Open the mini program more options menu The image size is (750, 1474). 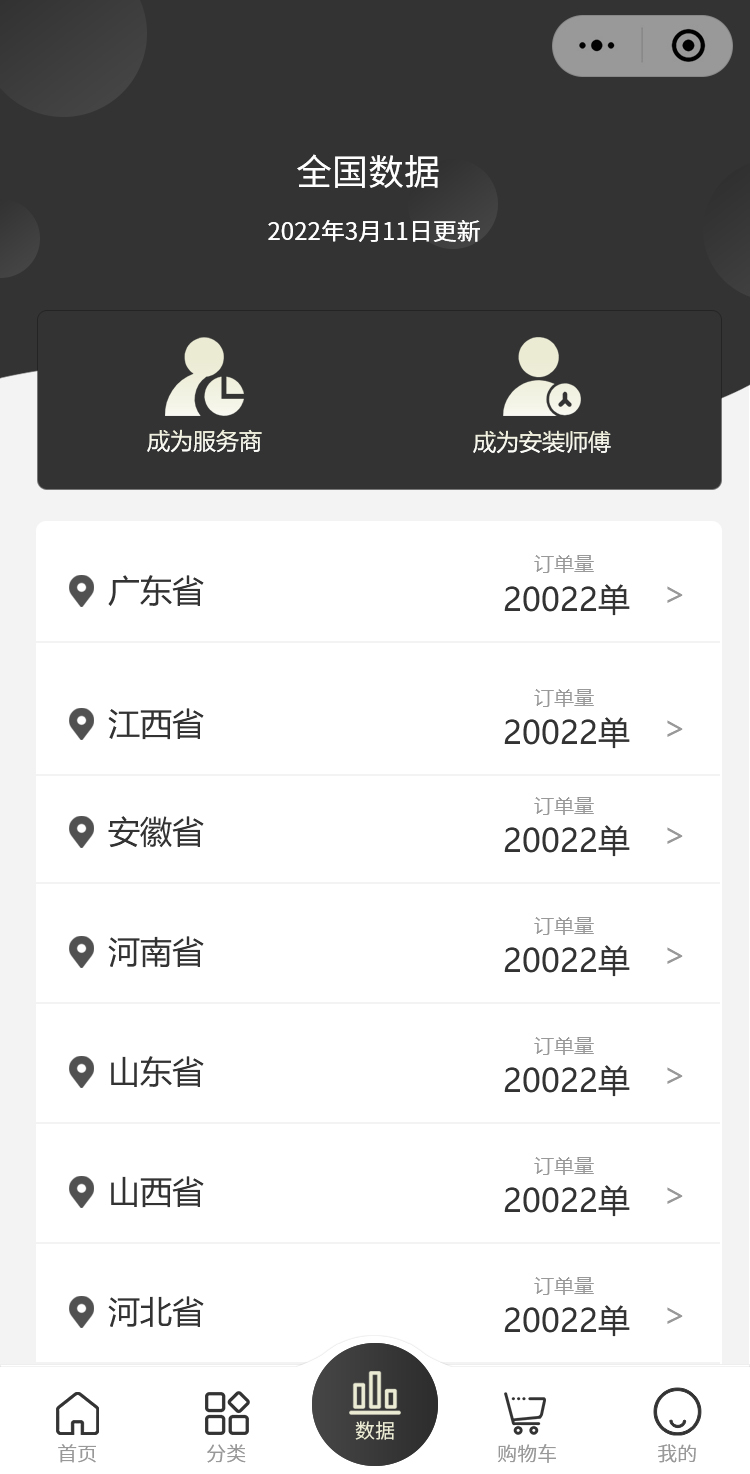point(597,46)
